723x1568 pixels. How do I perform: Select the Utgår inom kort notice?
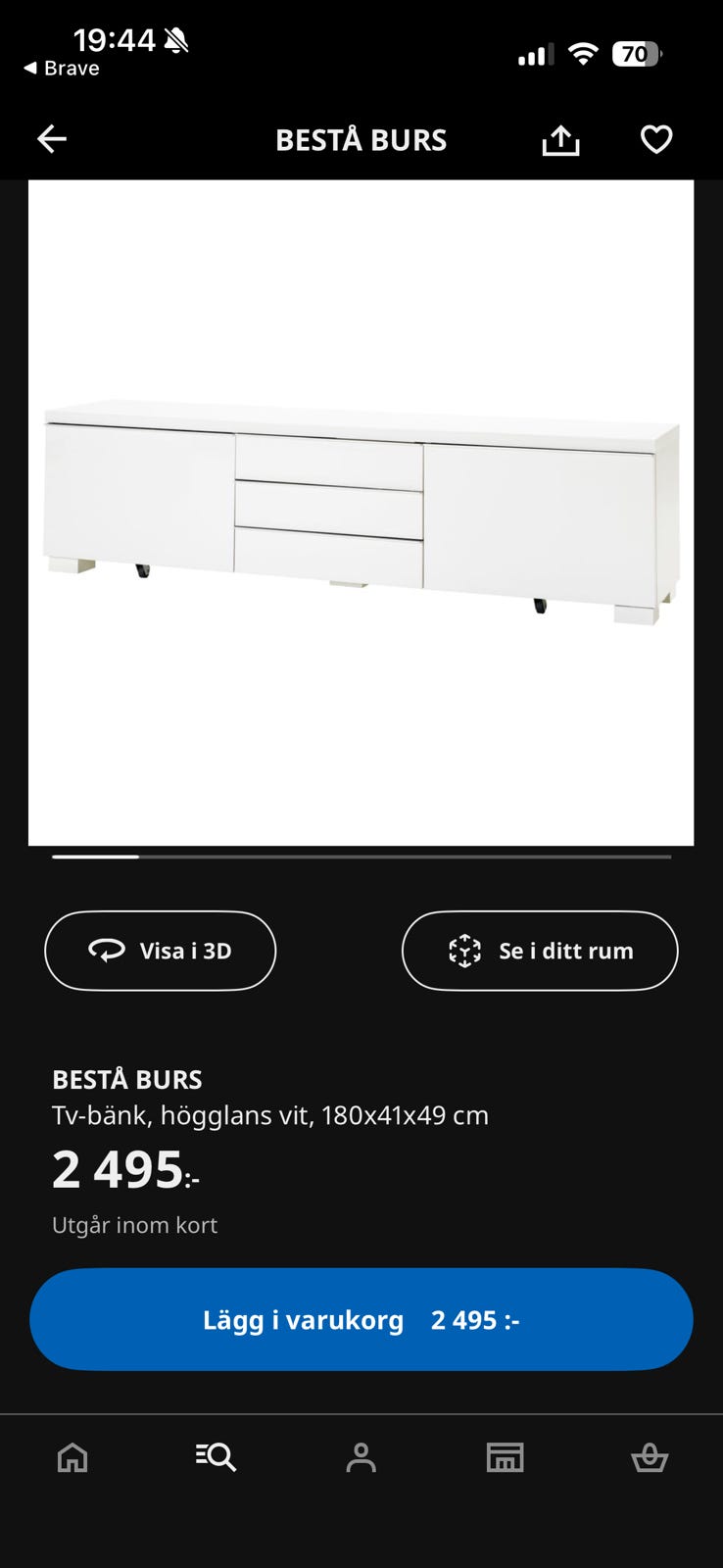134,1224
